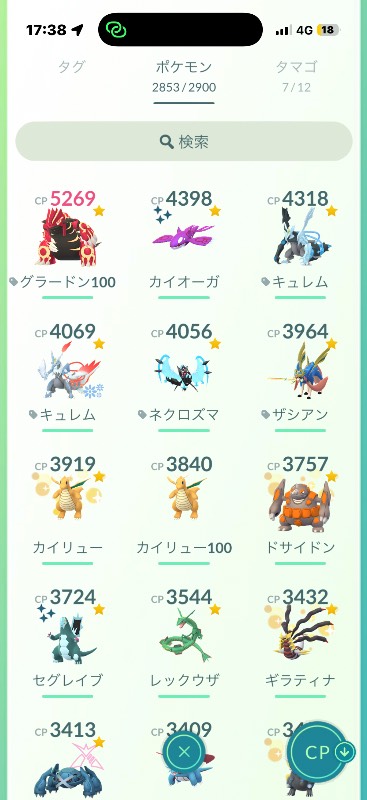Open セグレイブ with CP 3724
This screenshot has height=800, width=367.
pyautogui.click(x=68, y=641)
